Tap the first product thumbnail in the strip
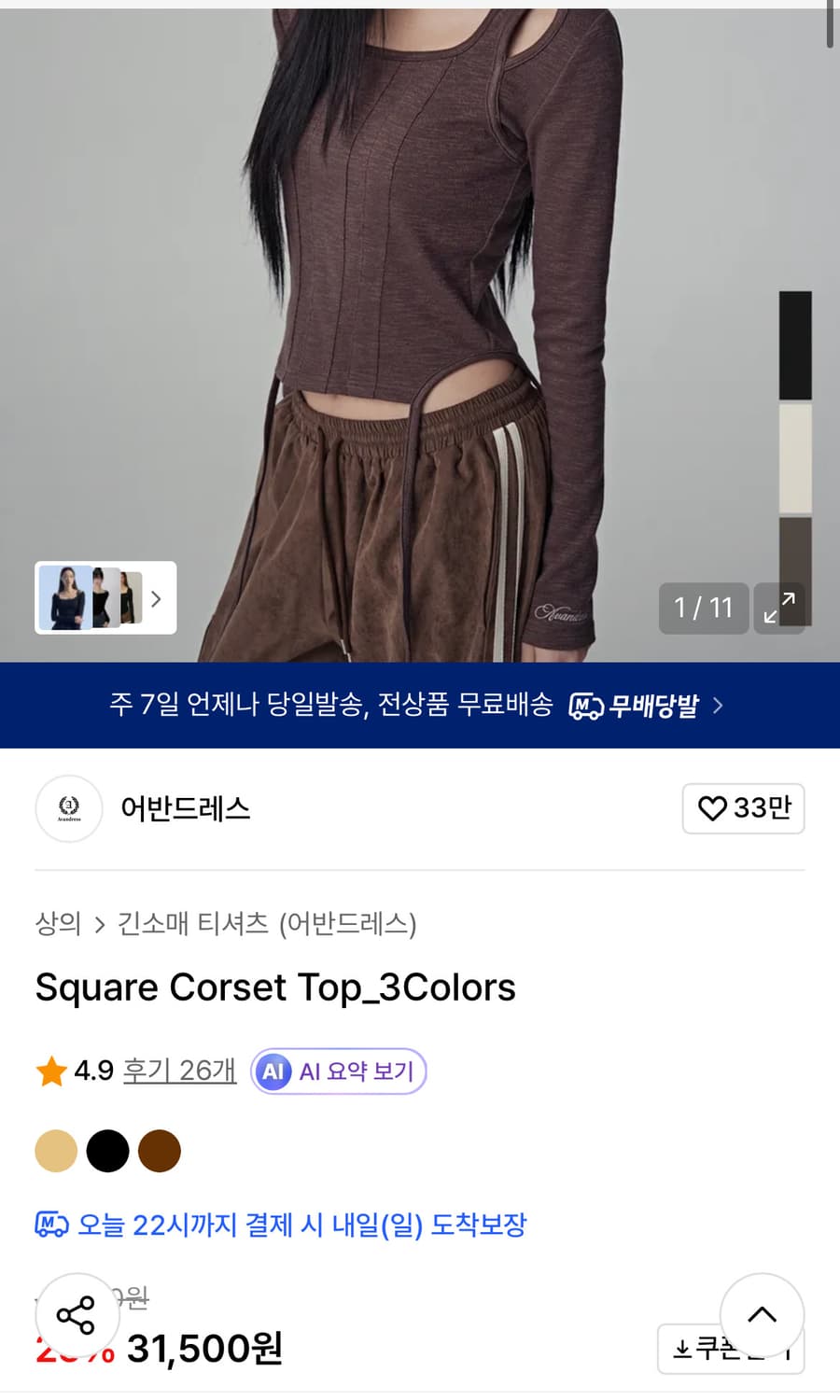 pos(65,598)
